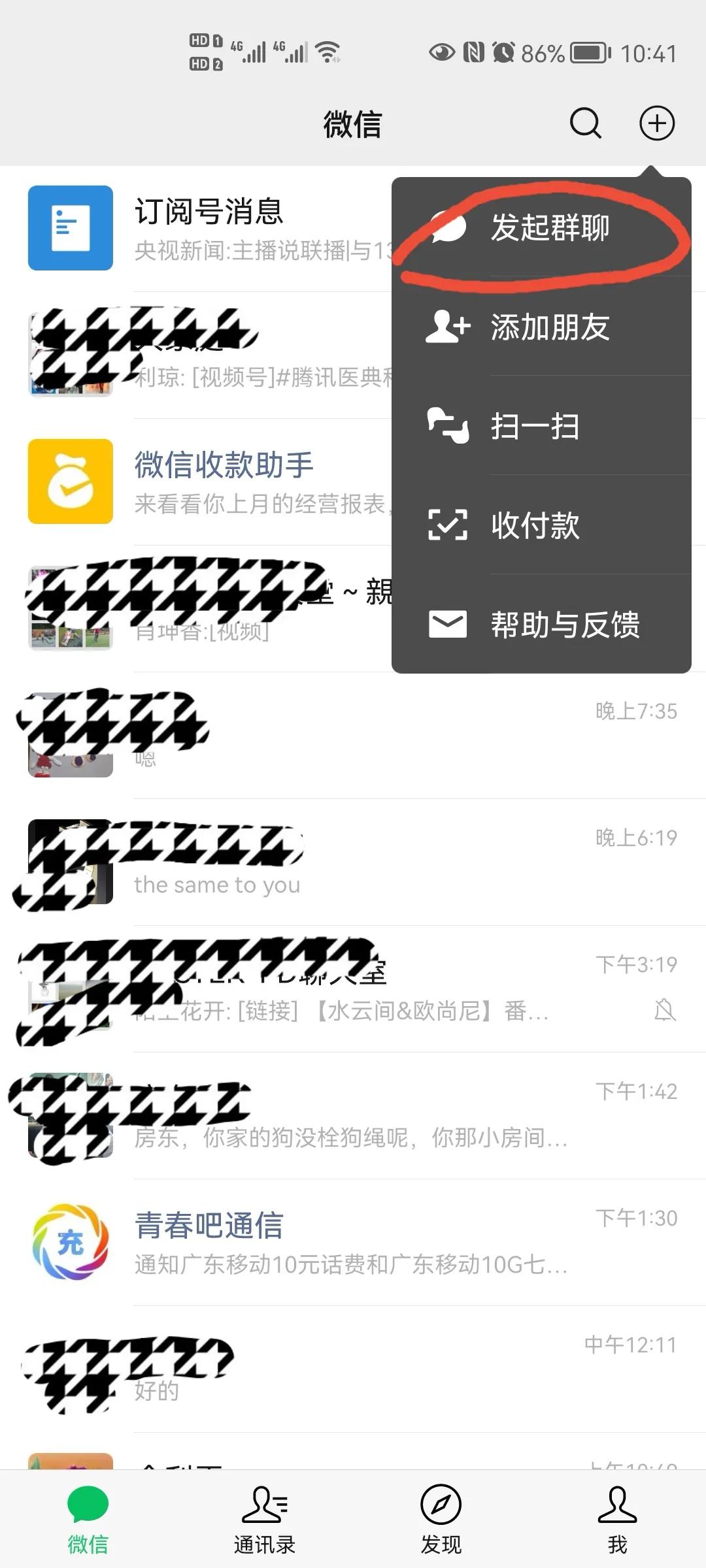Tap the plus icon at top right
Screen dimensions: 706x1568
[657, 123]
